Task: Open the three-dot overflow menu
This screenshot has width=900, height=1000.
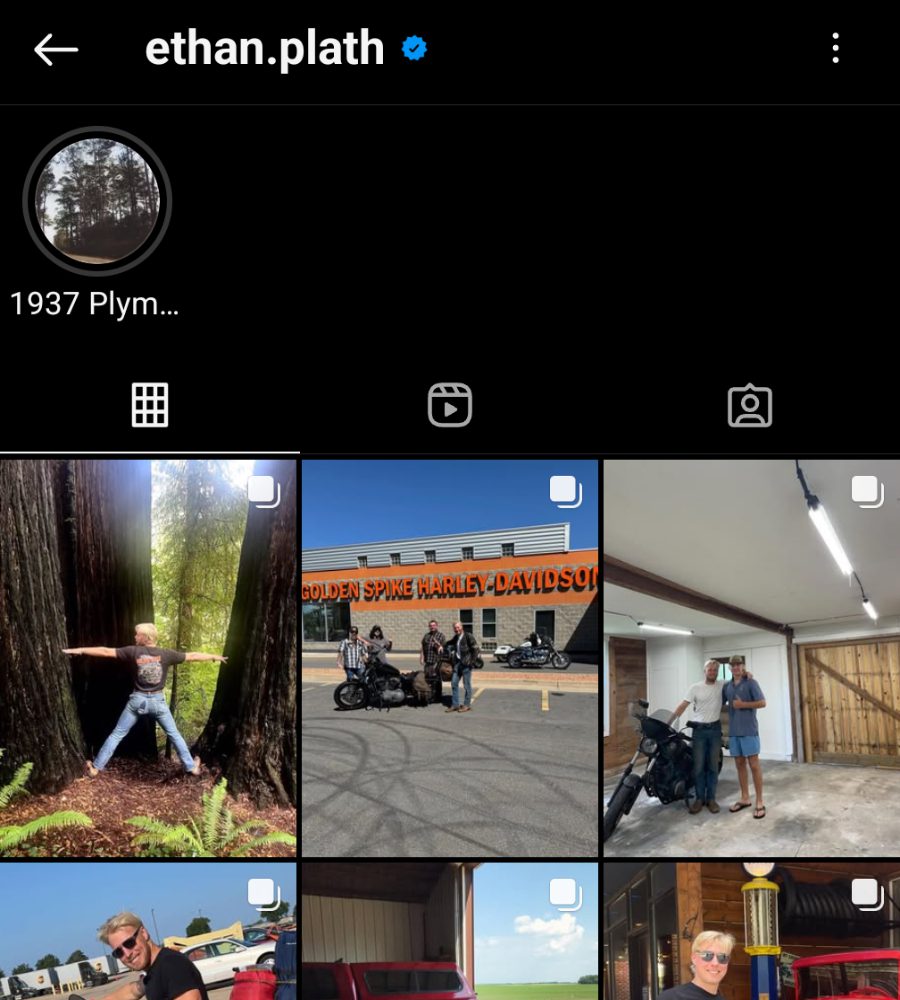Action: [835, 48]
